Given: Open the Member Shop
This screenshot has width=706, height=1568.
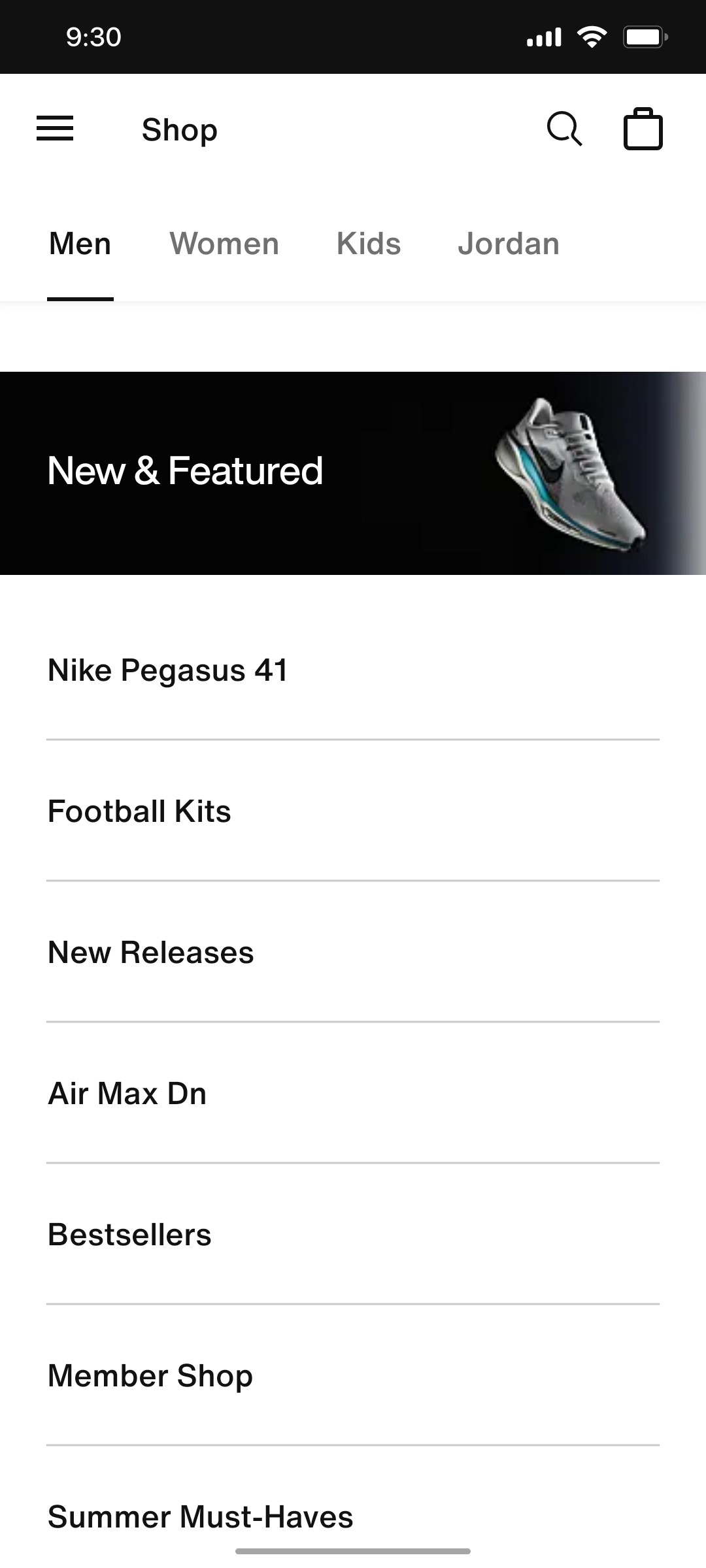Looking at the screenshot, I should coord(148,1375).
